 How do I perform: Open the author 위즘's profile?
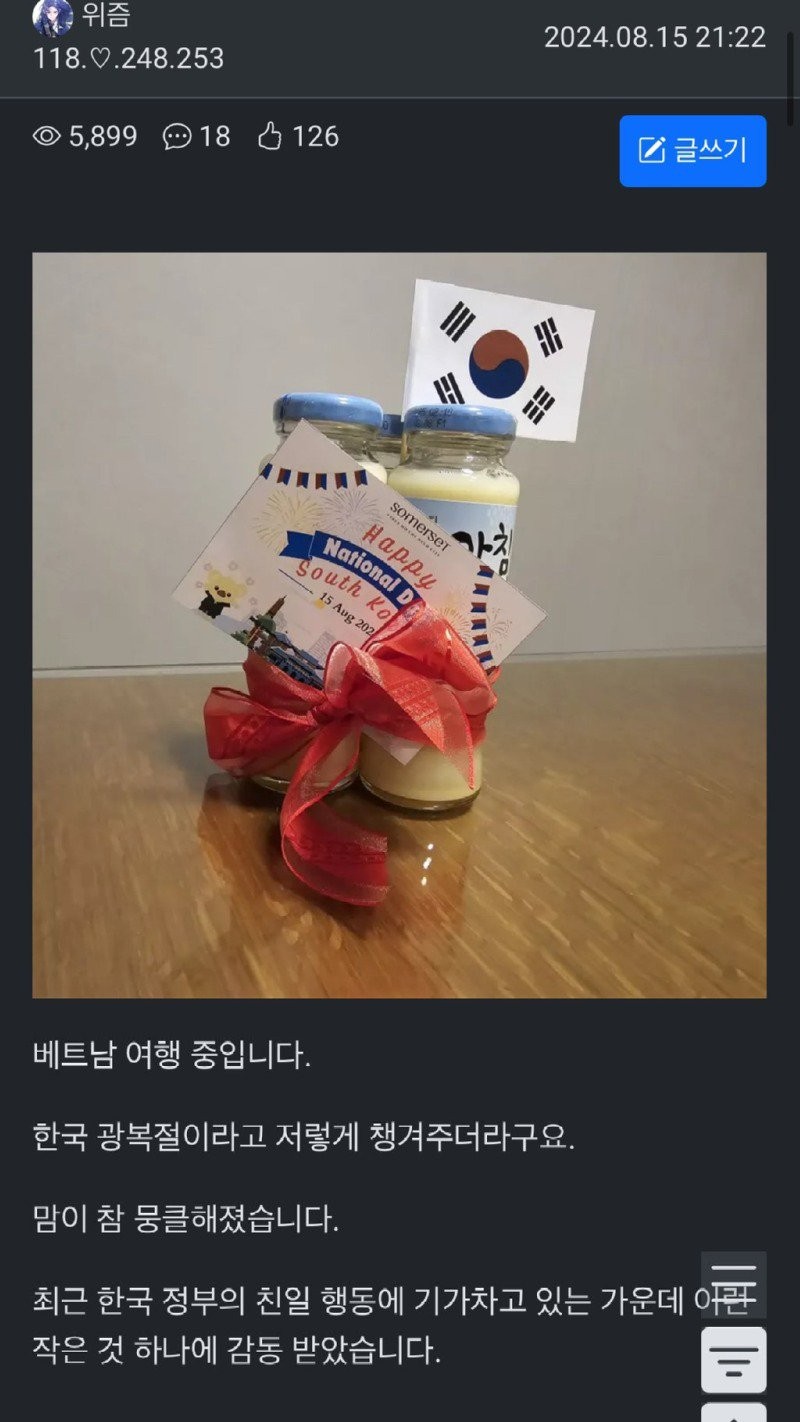point(105,15)
